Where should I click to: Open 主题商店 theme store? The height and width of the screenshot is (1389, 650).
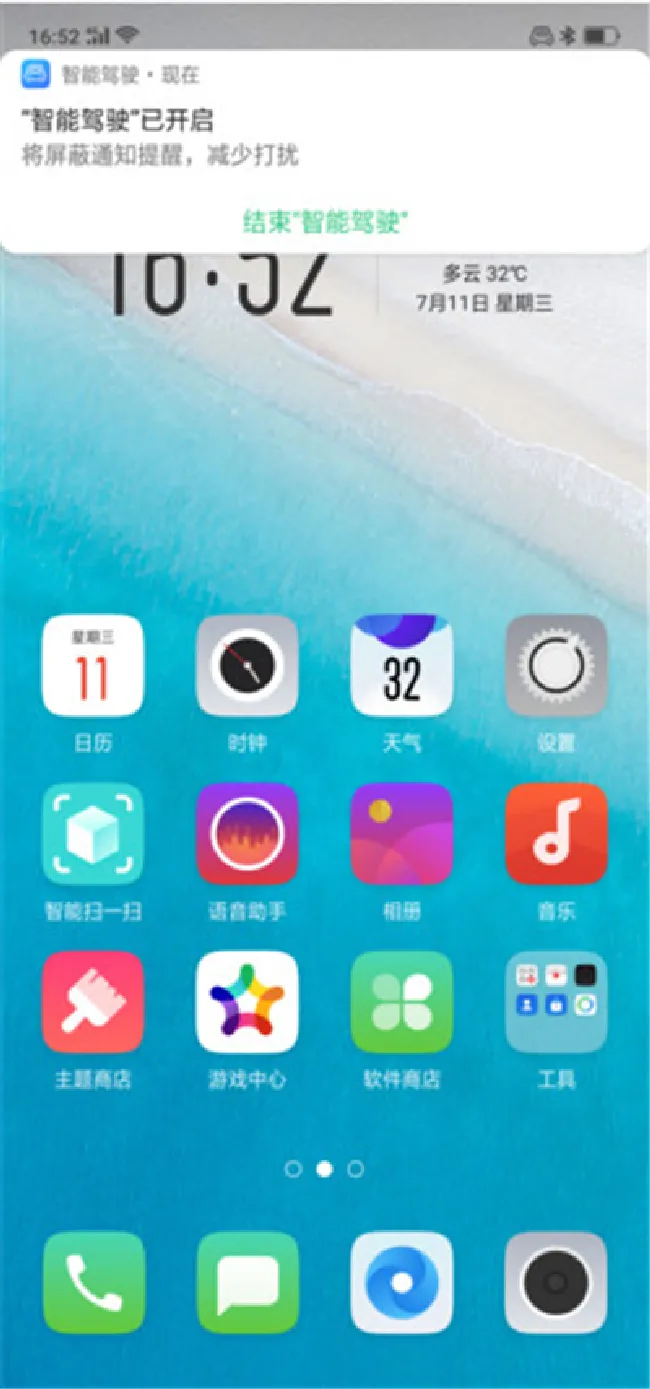click(92, 1002)
